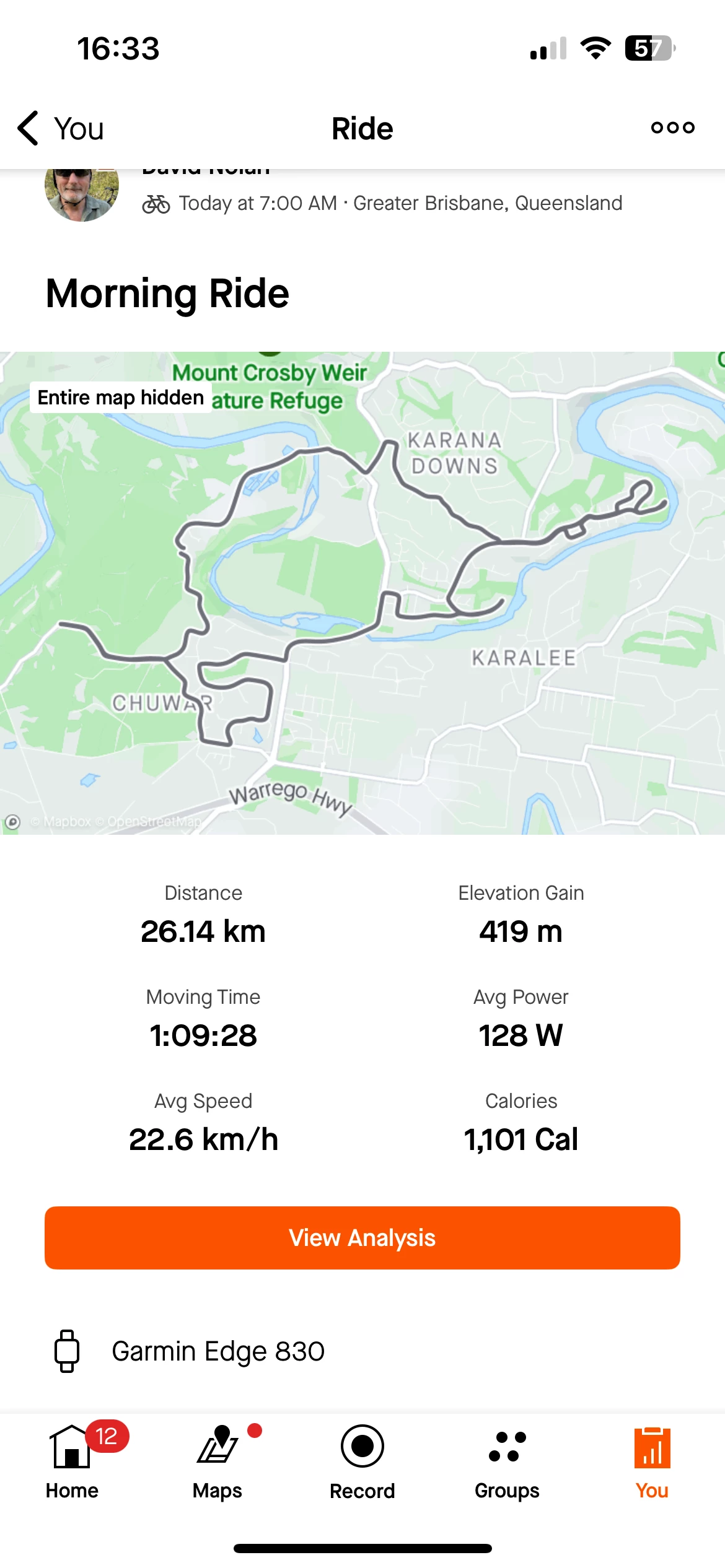Screen dimensions: 725x1568
Task: Switch to the Home tab
Action: [72, 1461]
